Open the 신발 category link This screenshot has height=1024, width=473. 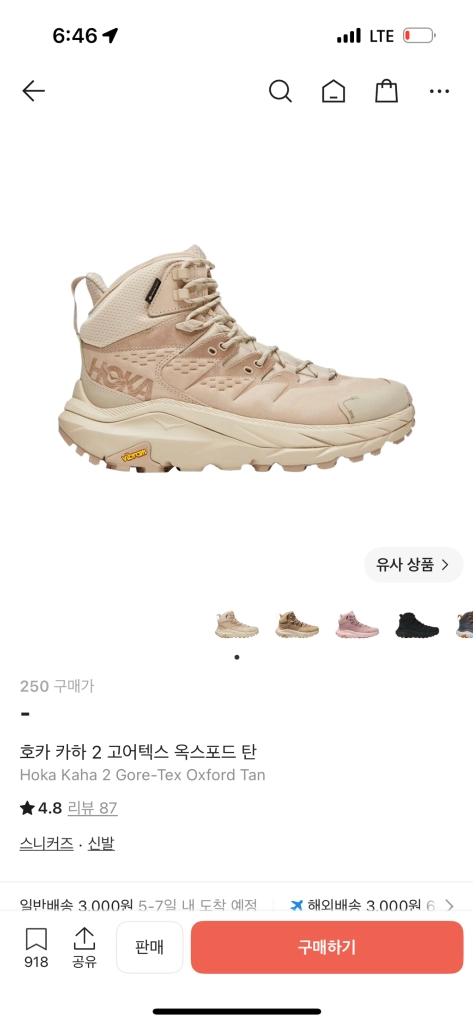pyautogui.click(x=101, y=843)
